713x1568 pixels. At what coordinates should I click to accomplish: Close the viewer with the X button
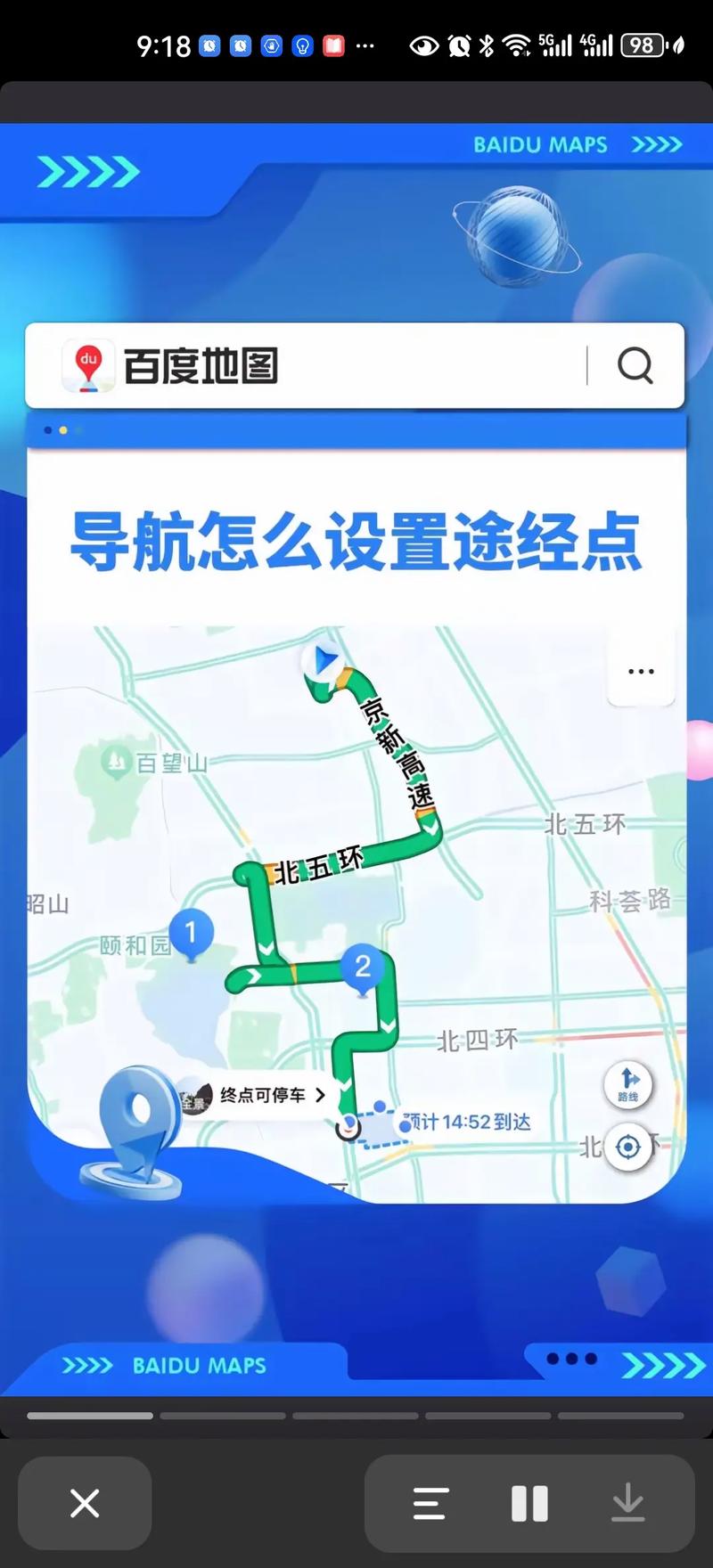point(84,1504)
